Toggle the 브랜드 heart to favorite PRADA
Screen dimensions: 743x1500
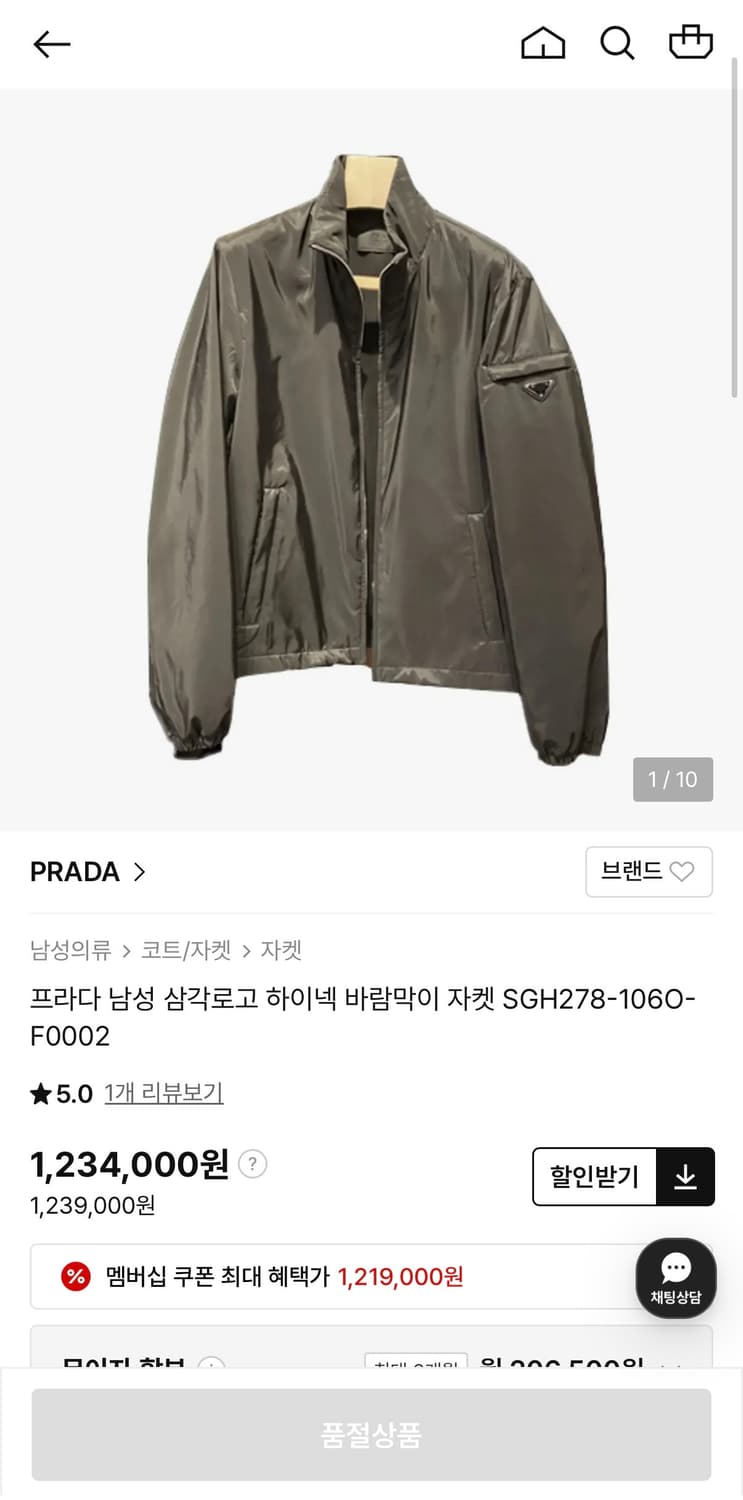tap(683, 872)
